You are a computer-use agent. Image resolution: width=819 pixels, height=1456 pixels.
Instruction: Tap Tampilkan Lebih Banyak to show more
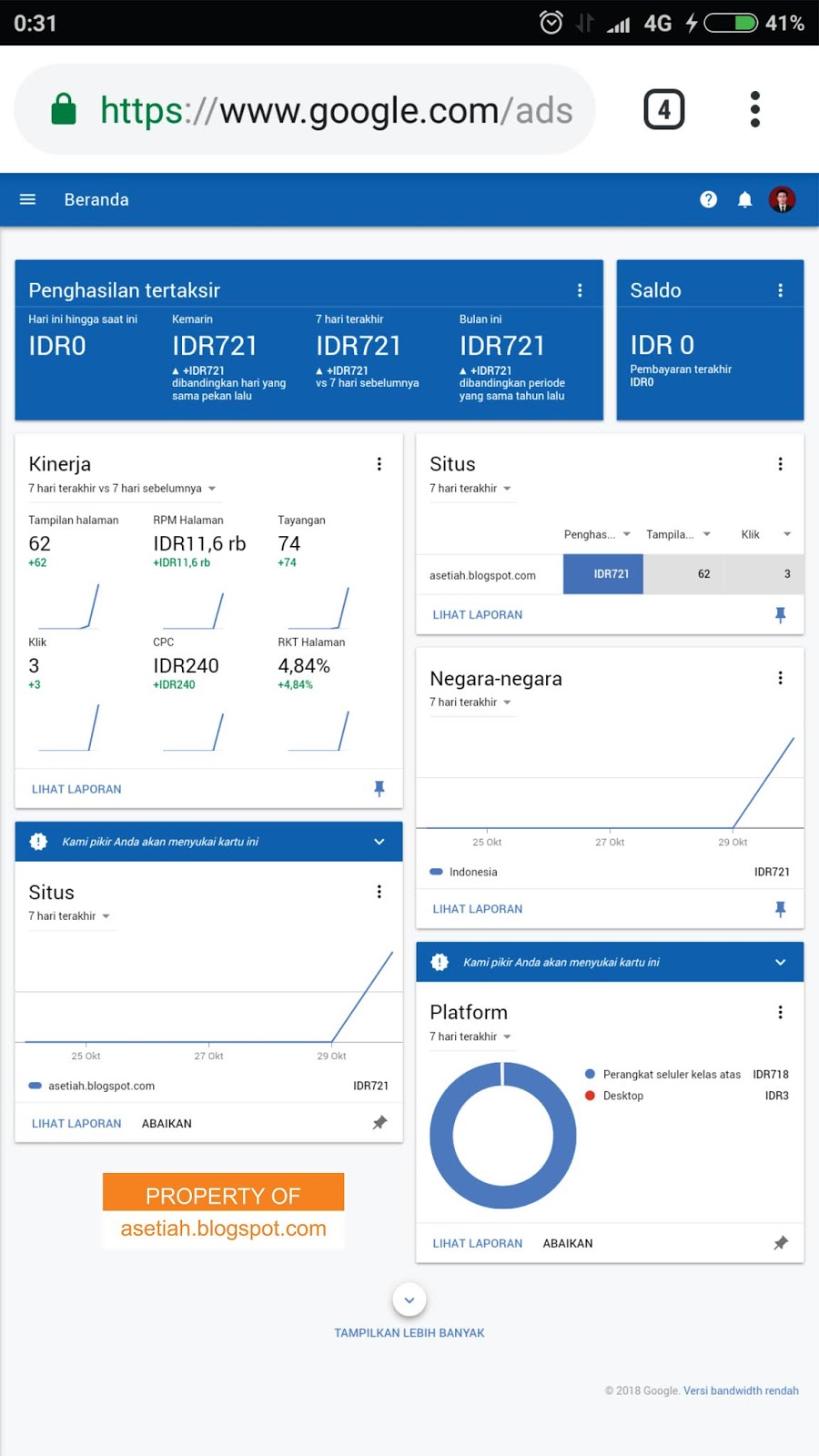(409, 1332)
